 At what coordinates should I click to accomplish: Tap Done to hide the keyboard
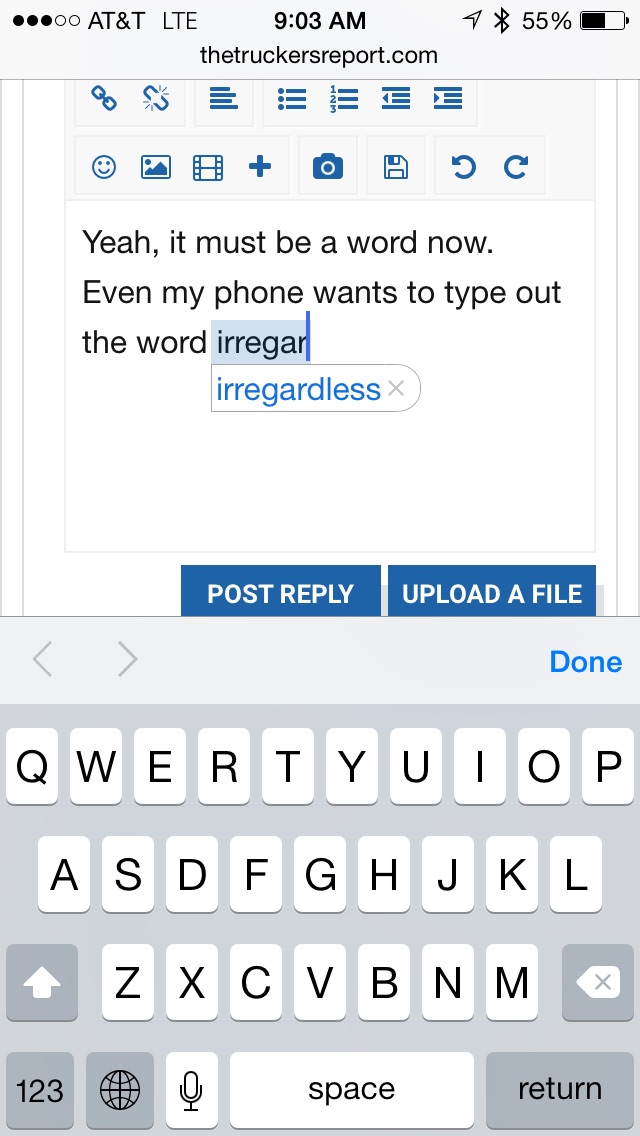coord(585,661)
